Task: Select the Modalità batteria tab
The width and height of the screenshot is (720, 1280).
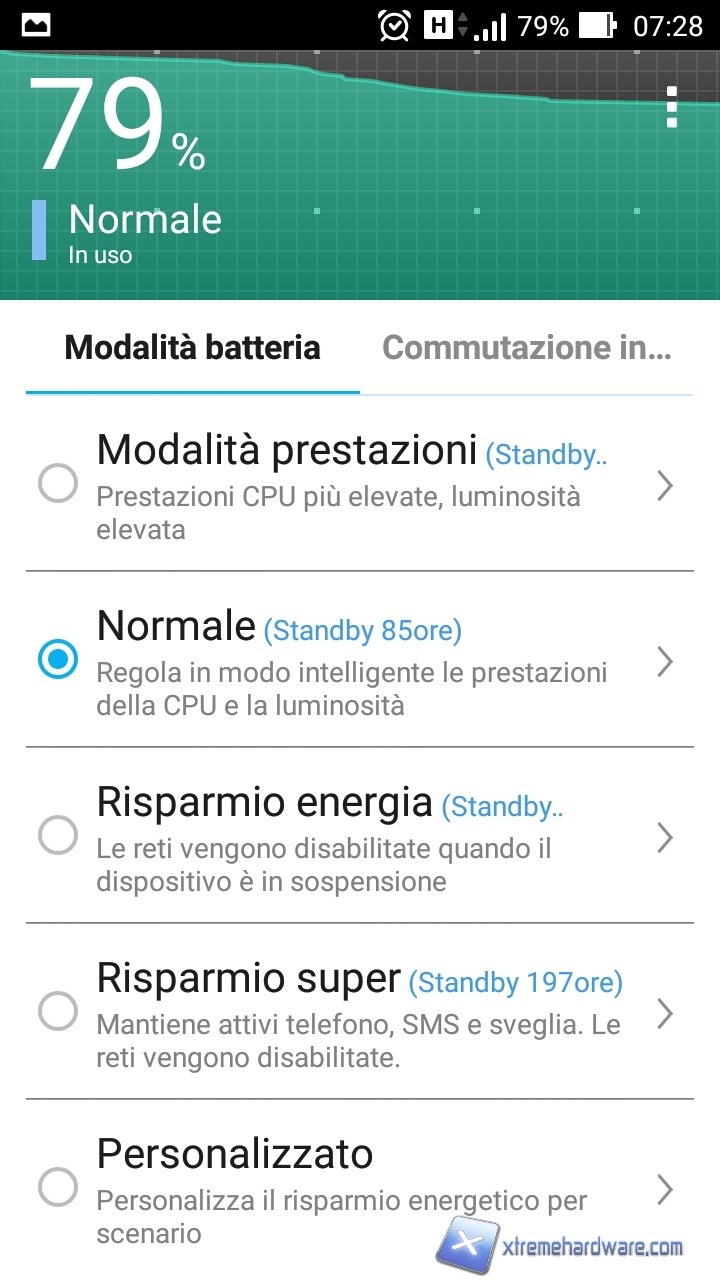Action: 193,348
